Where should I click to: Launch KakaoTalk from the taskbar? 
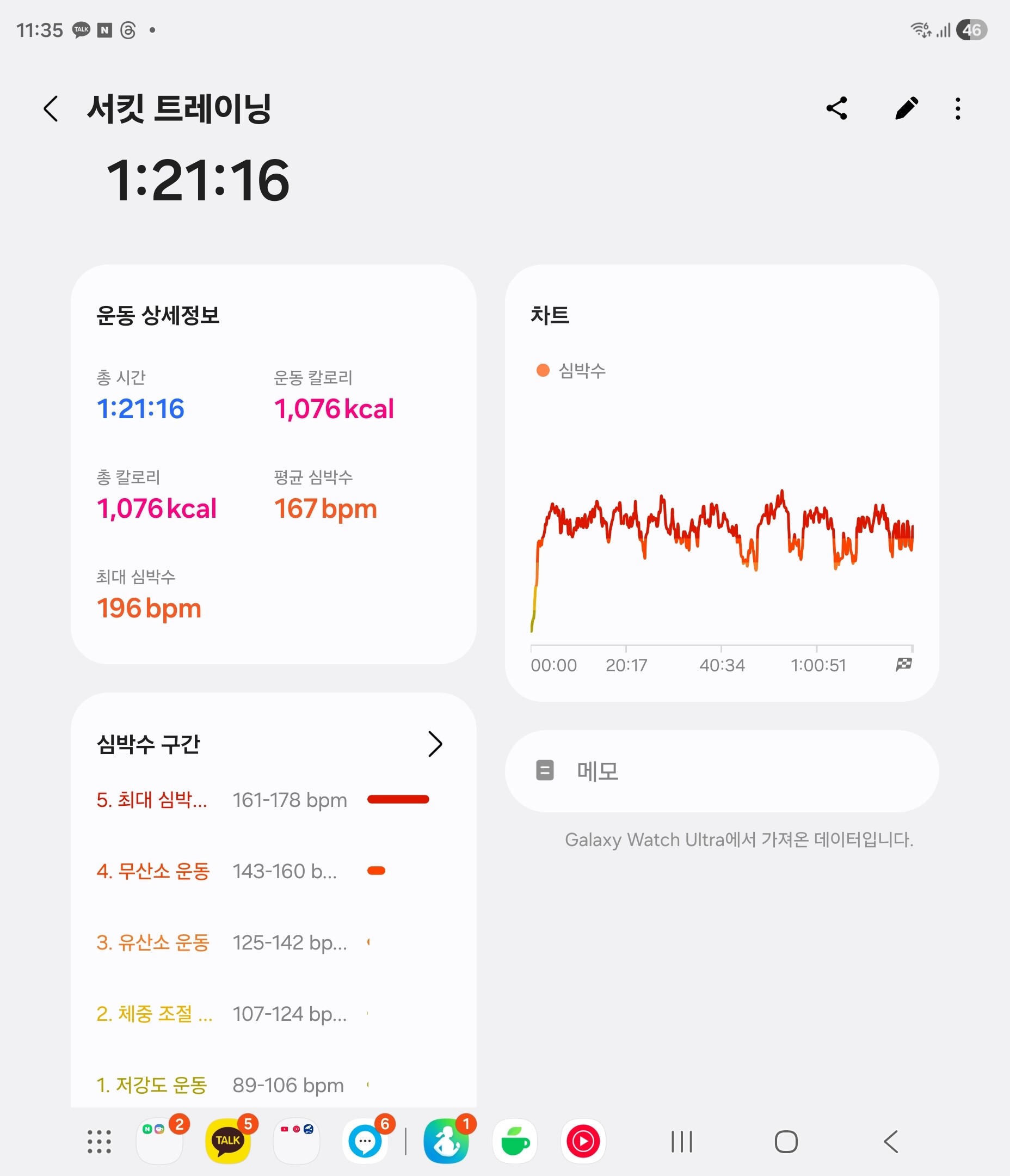pyautogui.click(x=228, y=1141)
